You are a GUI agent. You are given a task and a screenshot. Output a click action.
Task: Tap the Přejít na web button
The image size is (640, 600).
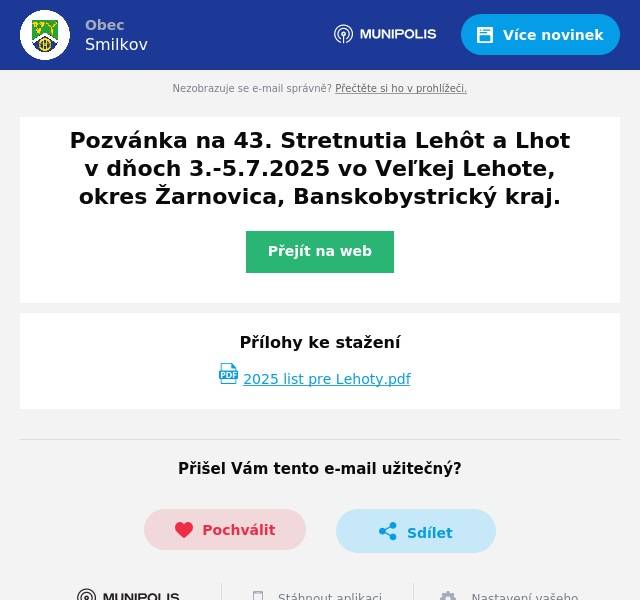point(320,252)
